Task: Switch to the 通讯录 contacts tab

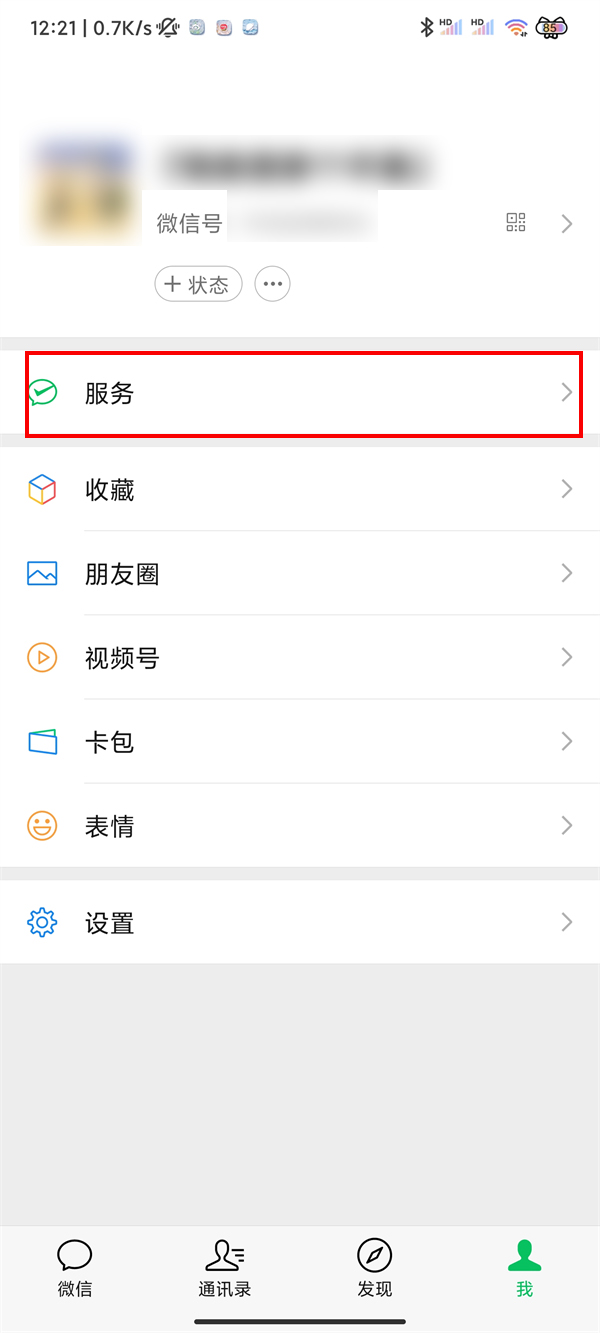Action: pos(225,1268)
